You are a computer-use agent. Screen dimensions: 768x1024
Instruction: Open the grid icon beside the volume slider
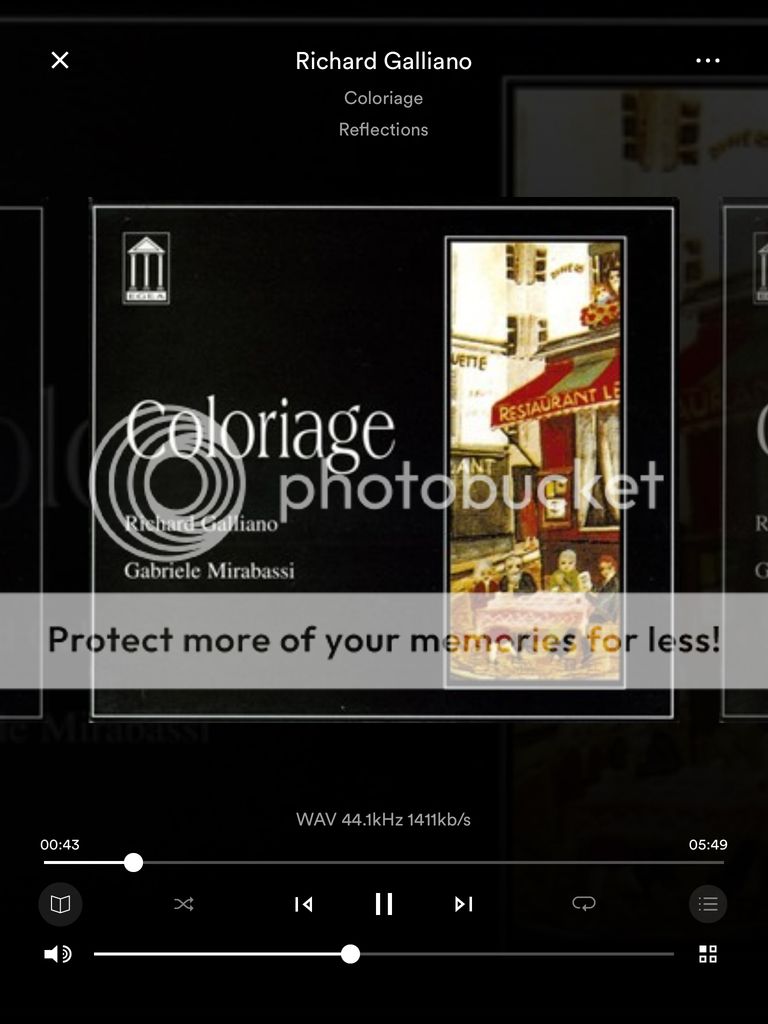pos(708,954)
